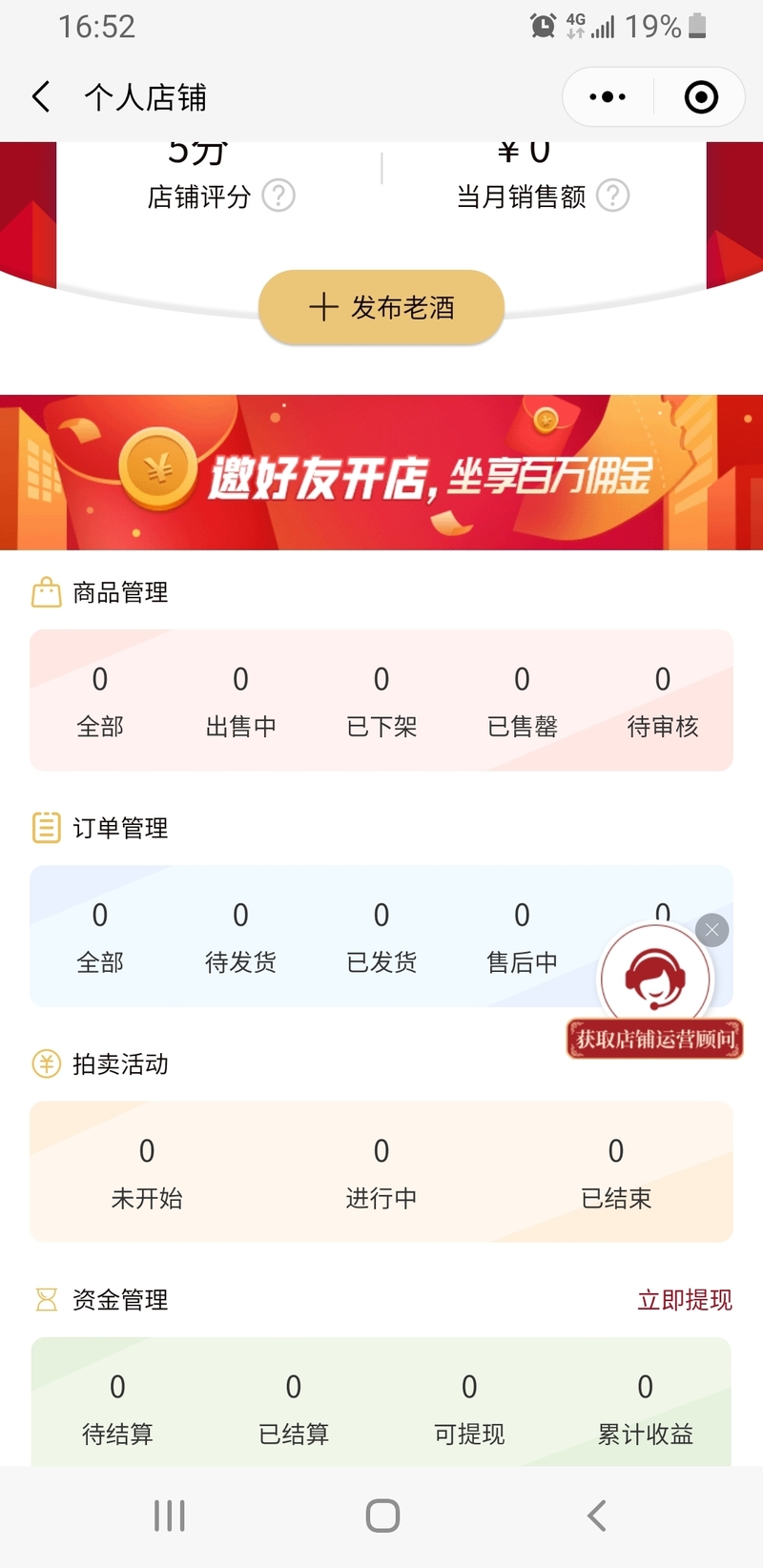View 已售罄 products
This screenshot has height=1568, width=763.
click(522, 701)
